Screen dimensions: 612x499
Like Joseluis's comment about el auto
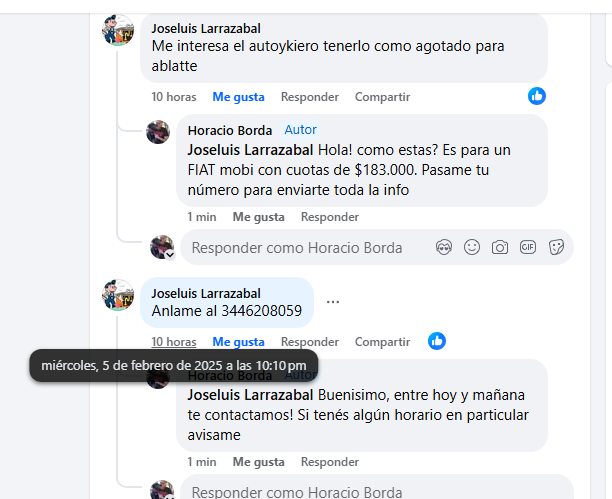(238, 97)
